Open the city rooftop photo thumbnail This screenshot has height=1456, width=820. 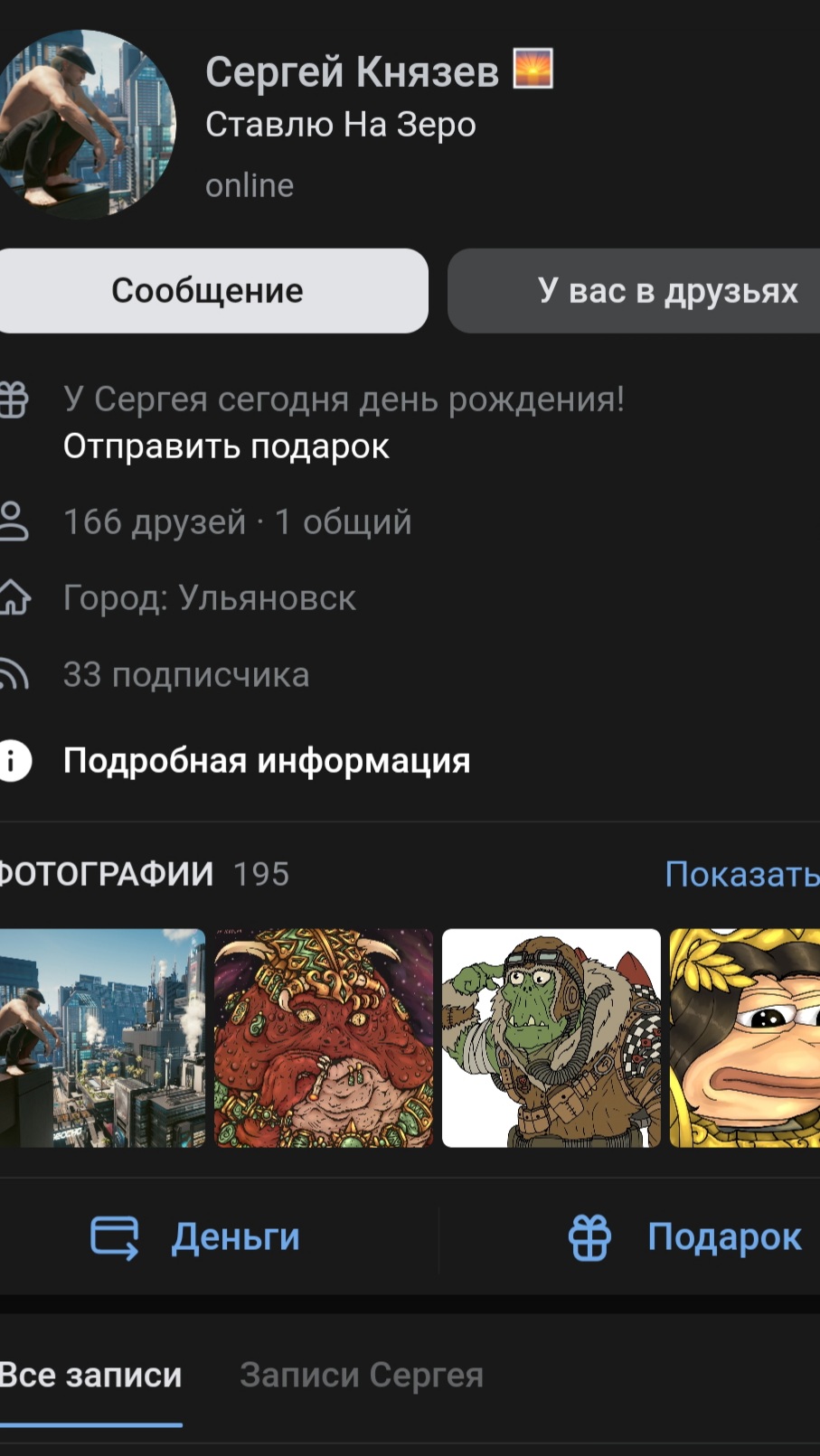click(102, 1038)
